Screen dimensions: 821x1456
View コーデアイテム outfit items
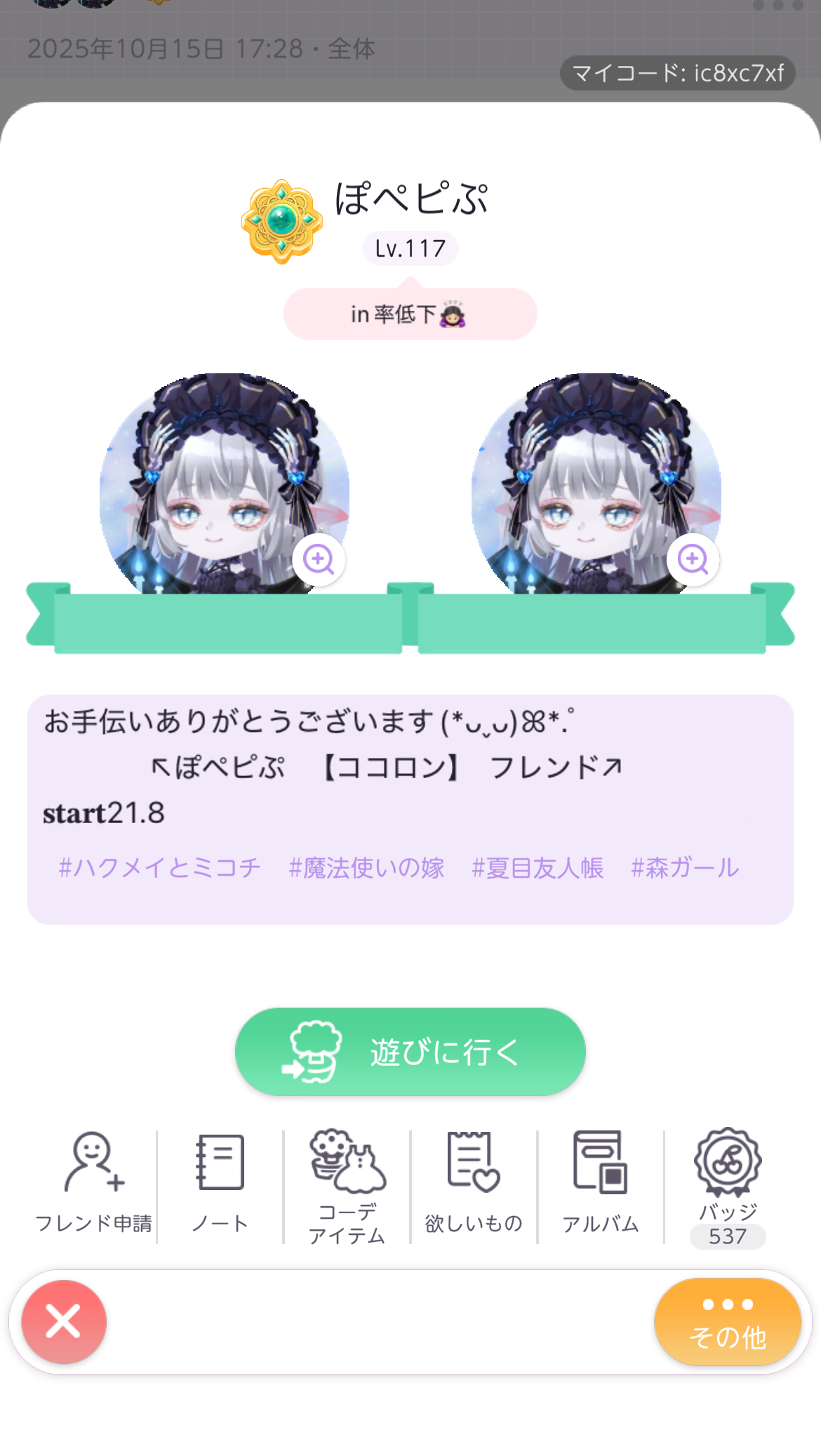[347, 1184]
